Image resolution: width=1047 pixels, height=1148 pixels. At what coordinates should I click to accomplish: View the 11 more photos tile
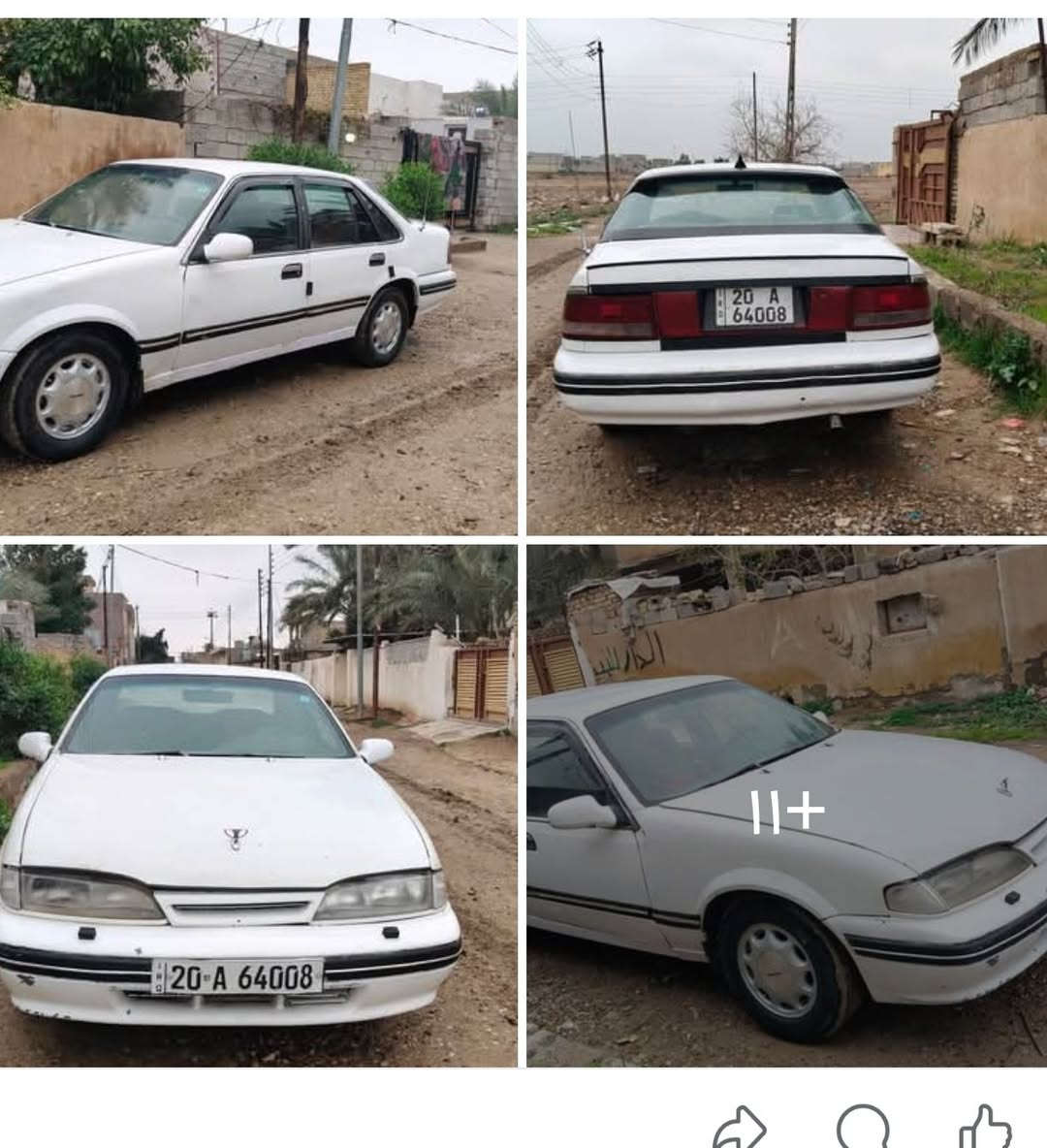coord(786,807)
